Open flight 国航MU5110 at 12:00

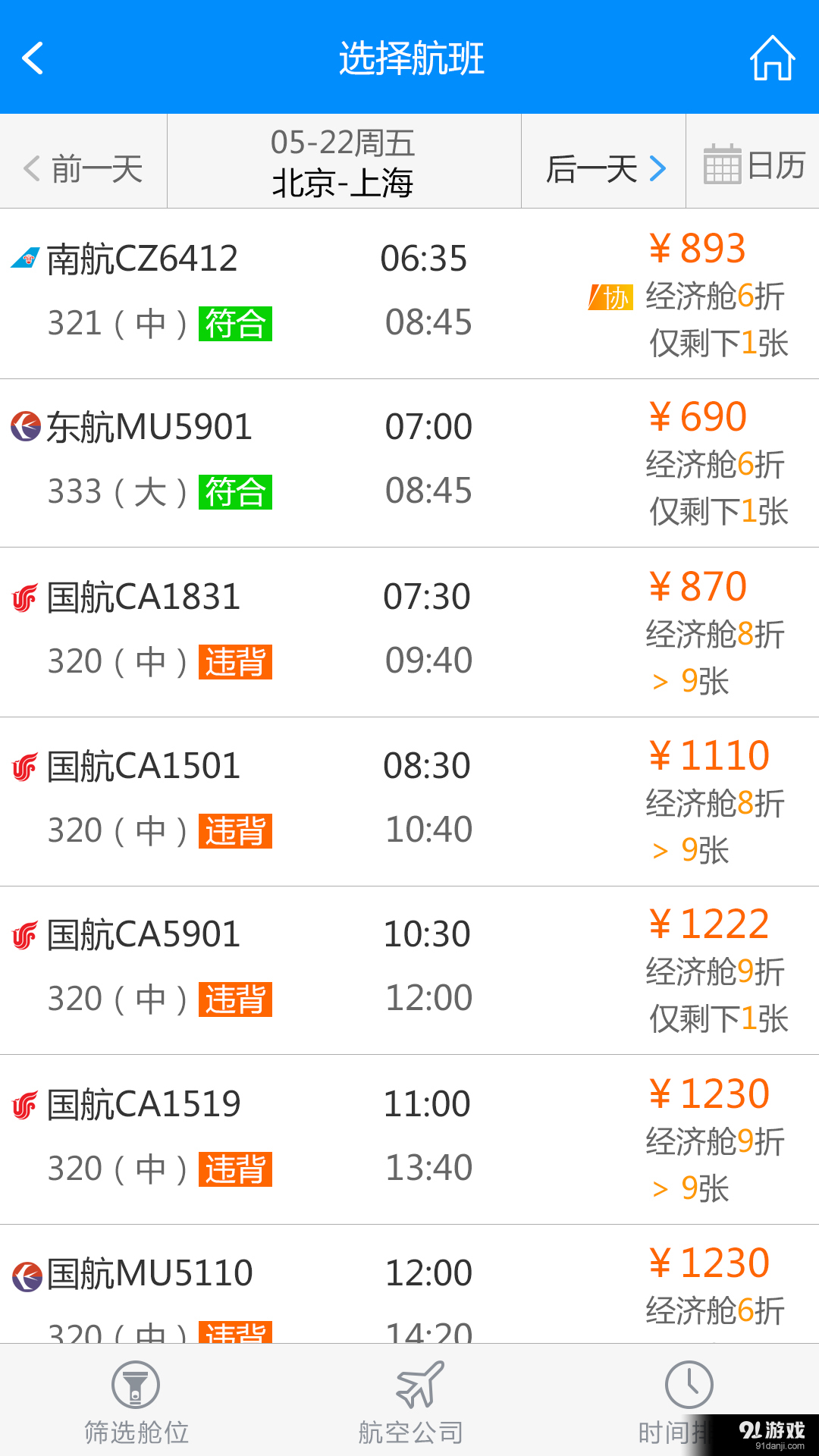point(409,1284)
